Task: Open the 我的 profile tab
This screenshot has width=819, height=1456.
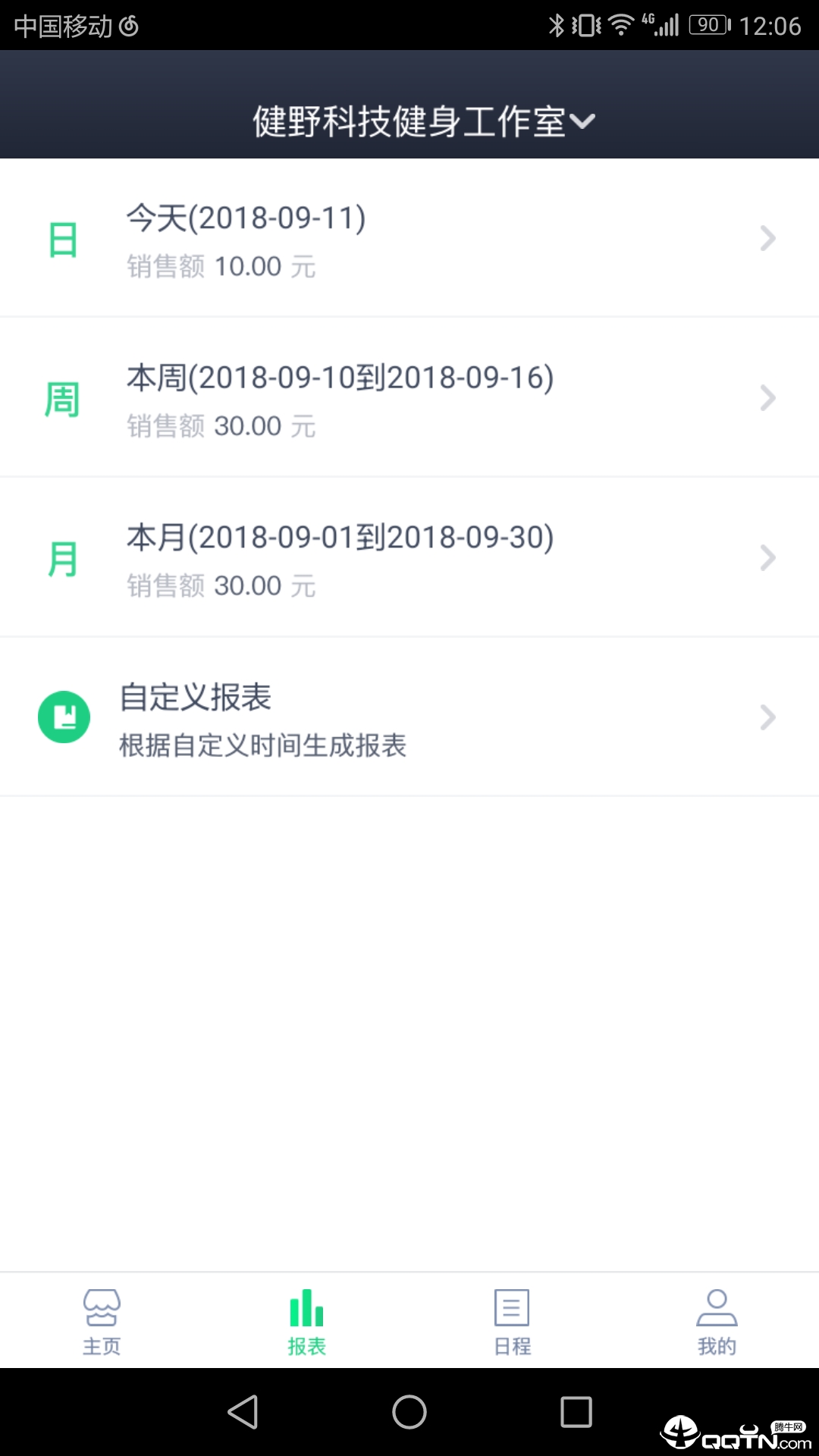Action: click(x=717, y=1322)
